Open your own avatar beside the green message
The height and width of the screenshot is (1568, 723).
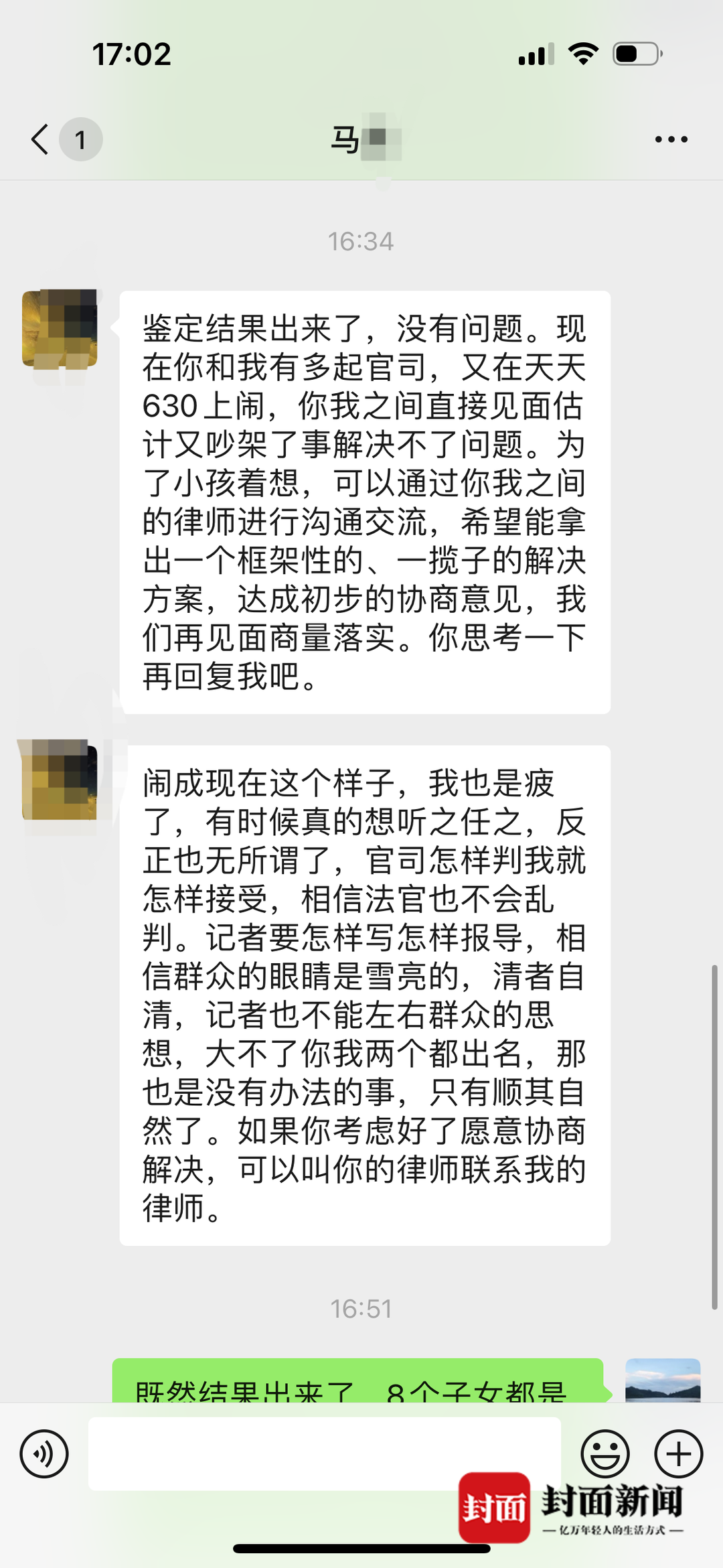click(663, 1380)
